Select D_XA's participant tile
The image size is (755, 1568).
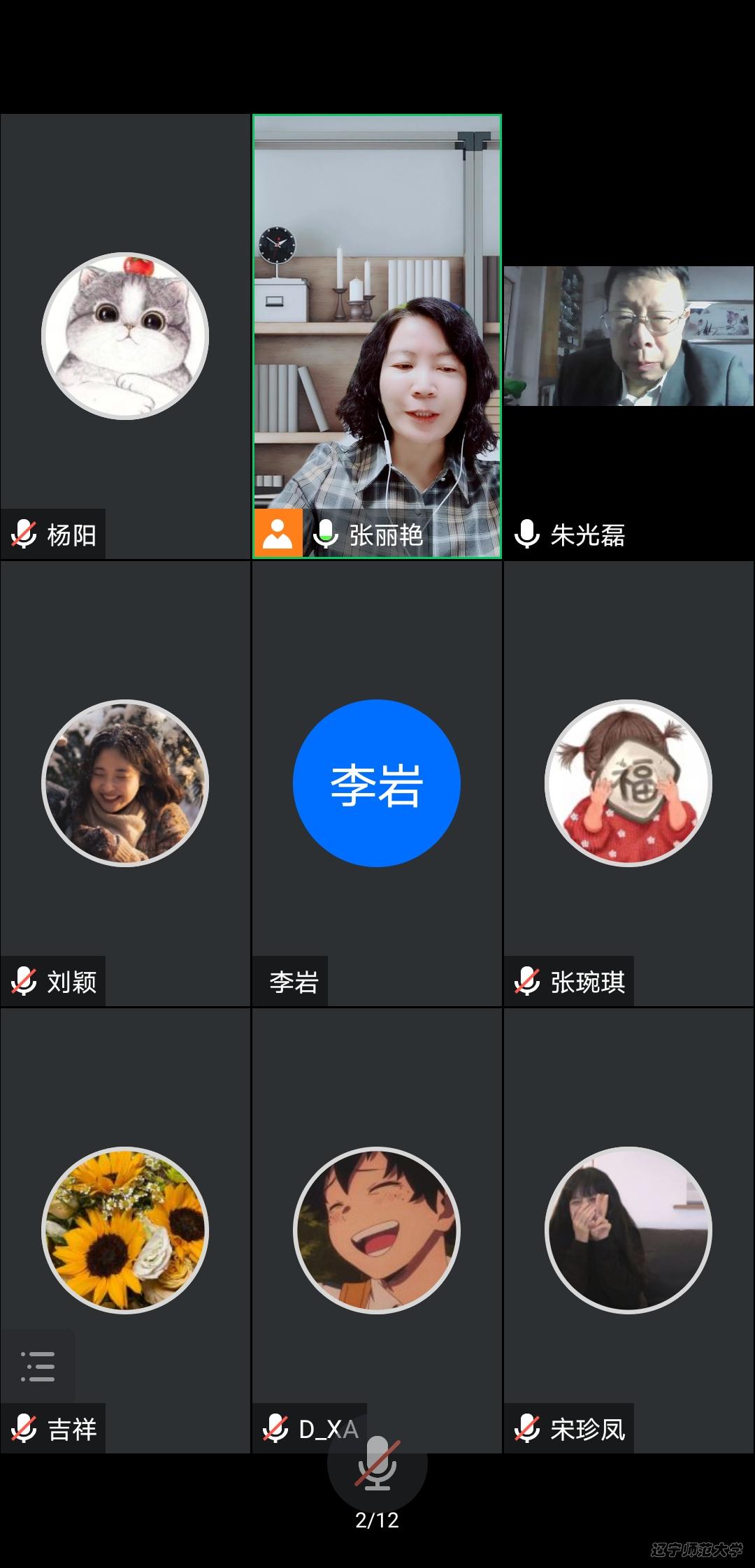(x=377, y=1231)
